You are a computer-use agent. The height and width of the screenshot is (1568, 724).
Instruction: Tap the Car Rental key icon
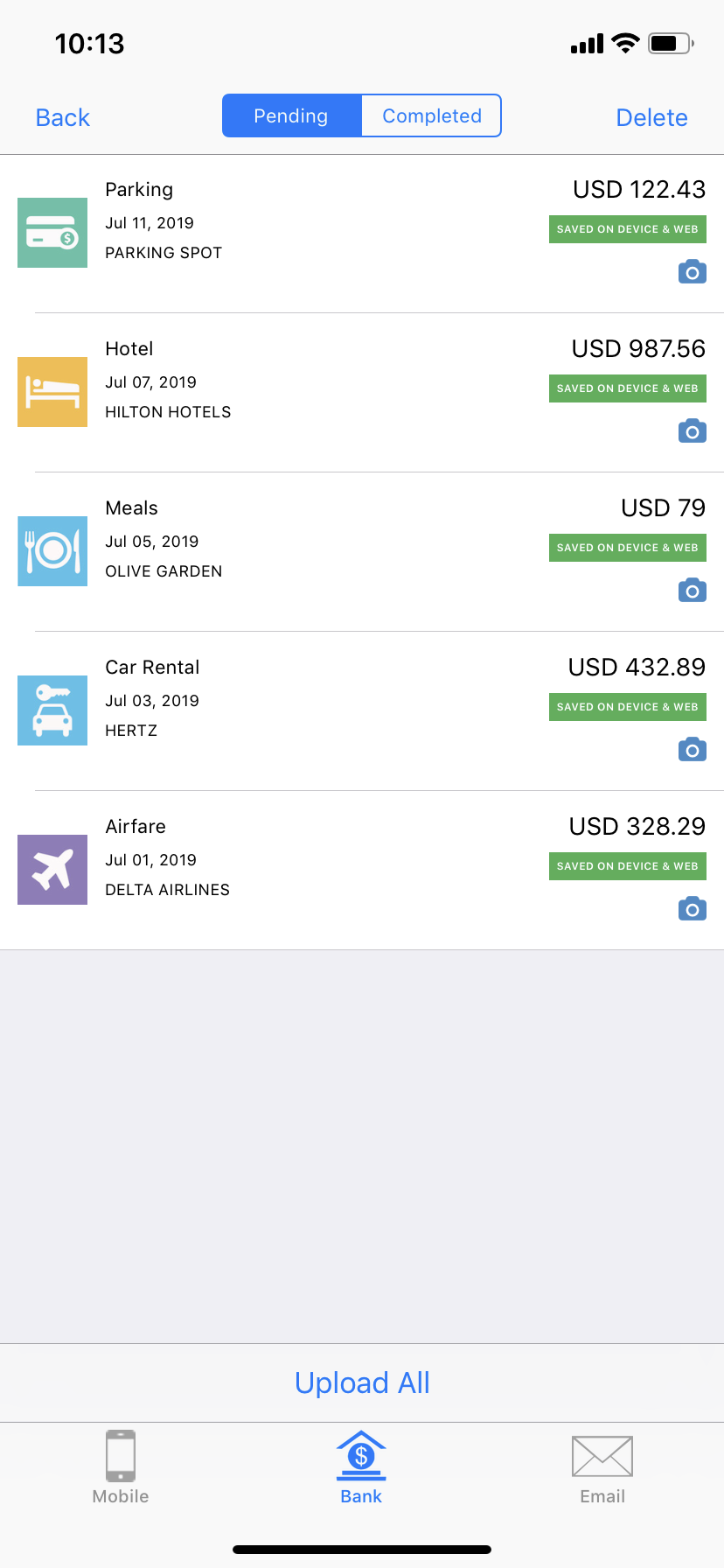[x=52, y=710]
